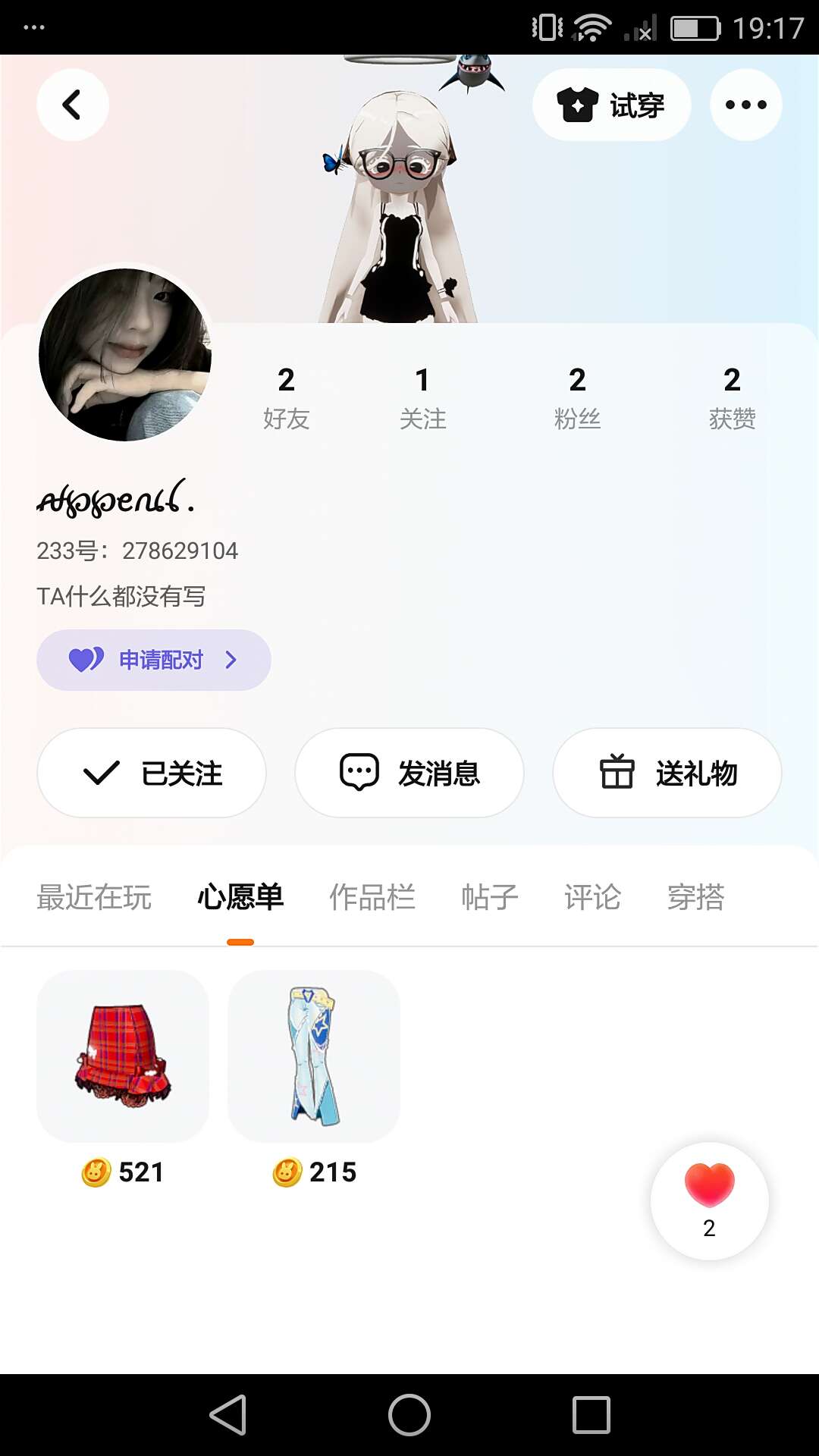
Task: Open the blue pants item priced 215
Action: click(314, 1056)
